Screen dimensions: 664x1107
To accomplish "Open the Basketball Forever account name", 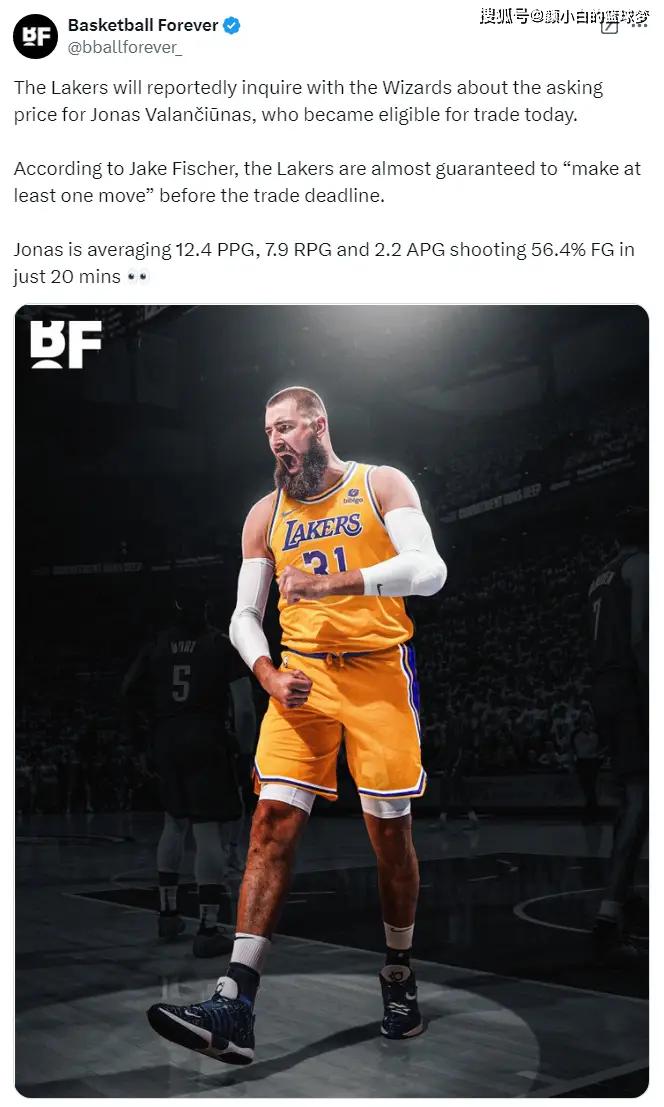I will click(143, 25).
